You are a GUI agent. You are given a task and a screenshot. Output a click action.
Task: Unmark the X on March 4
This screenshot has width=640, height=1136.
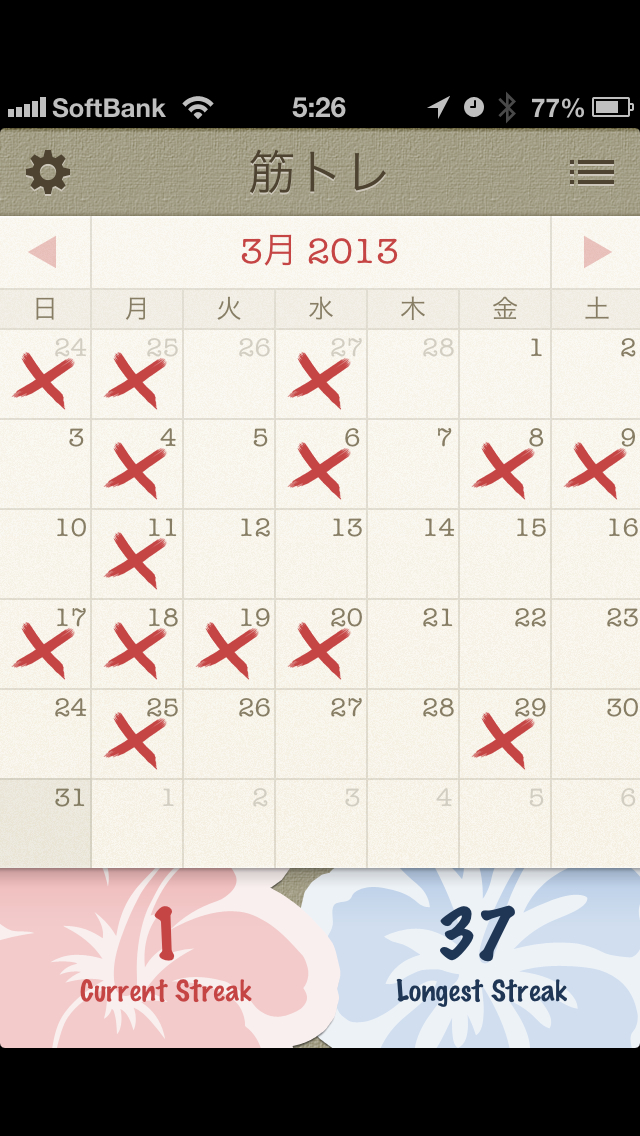137,465
